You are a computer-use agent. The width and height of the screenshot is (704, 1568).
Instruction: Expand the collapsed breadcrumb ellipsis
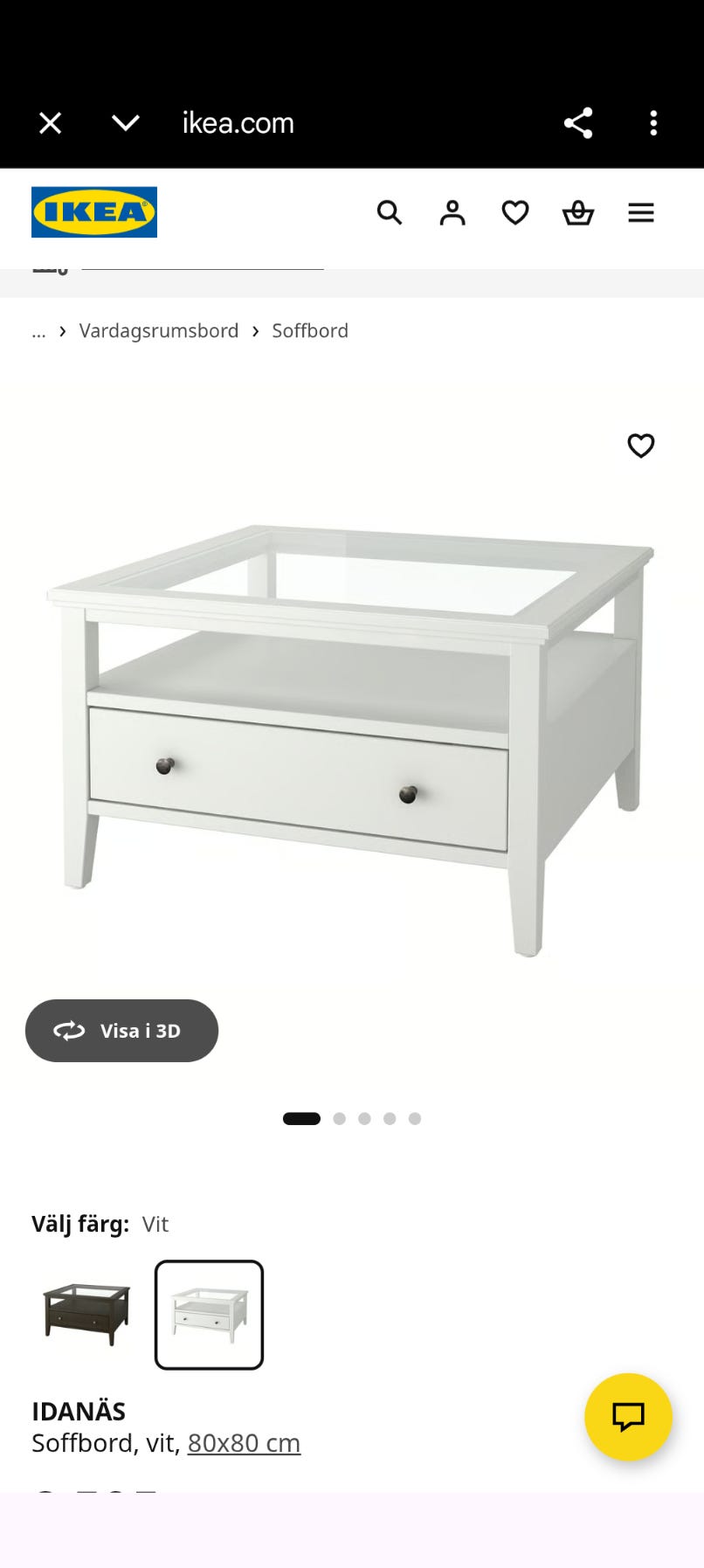coord(38,331)
